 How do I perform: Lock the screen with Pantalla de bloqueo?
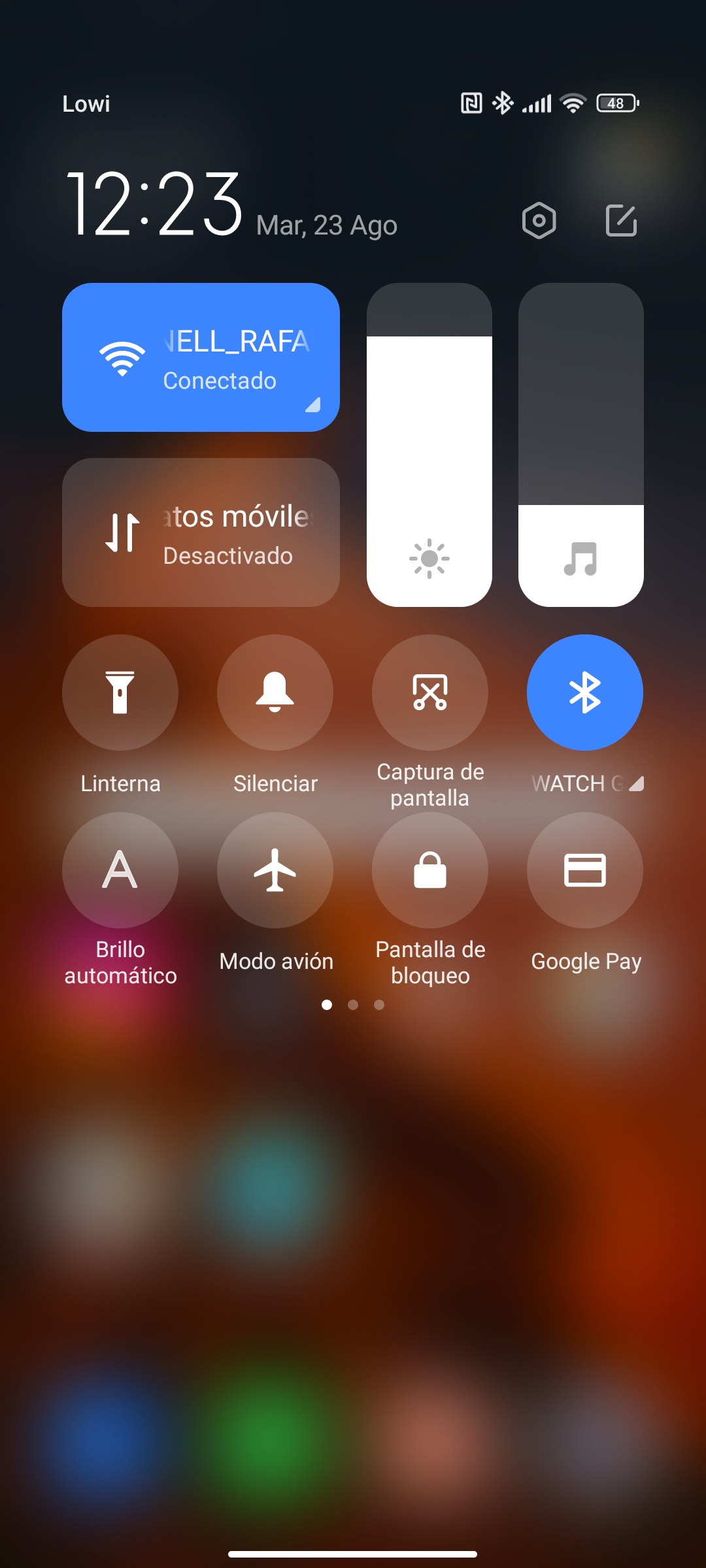pyautogui.click(x=430, y=870)
